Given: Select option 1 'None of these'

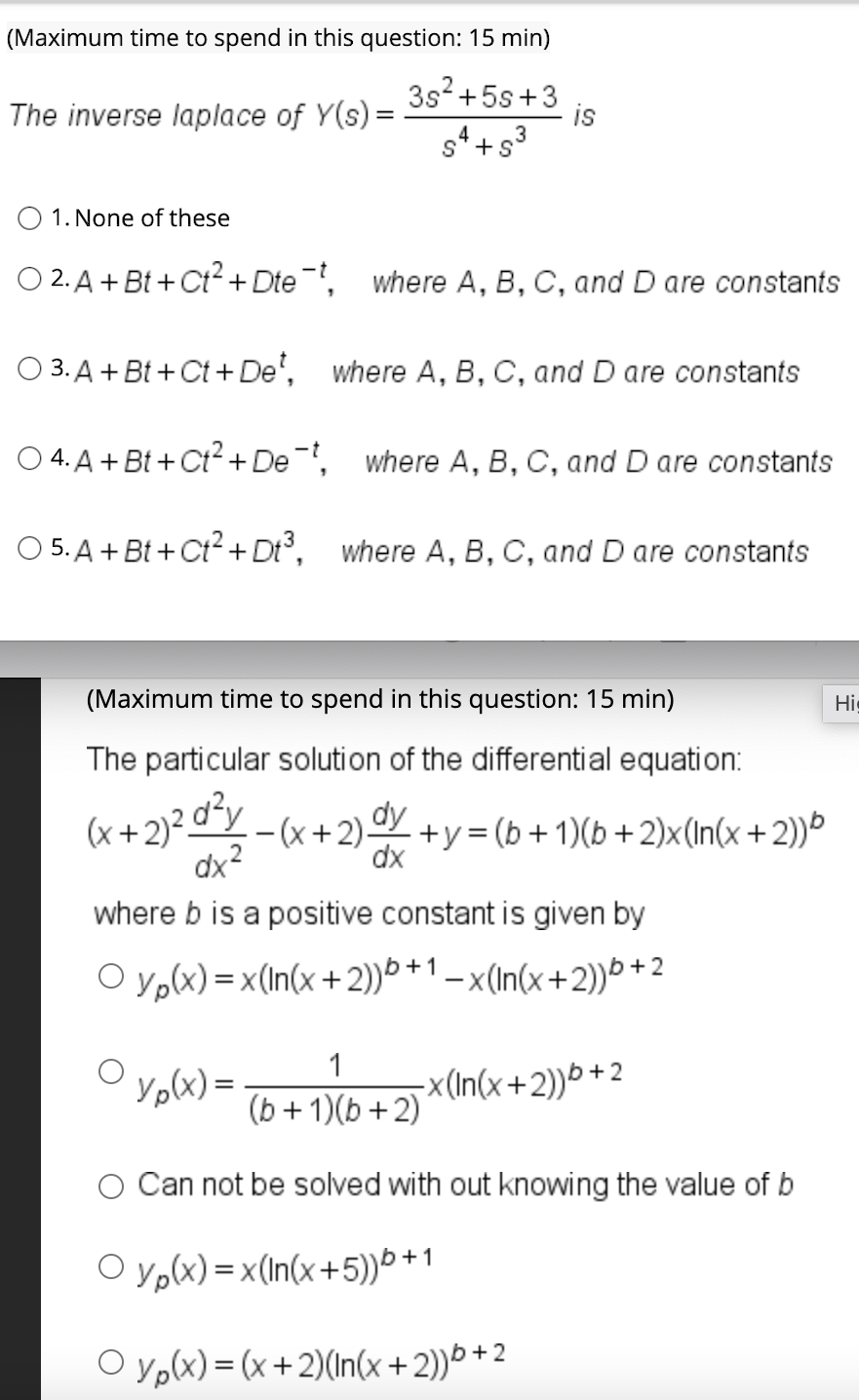Looking at the screenshot, I should point(27,217).
